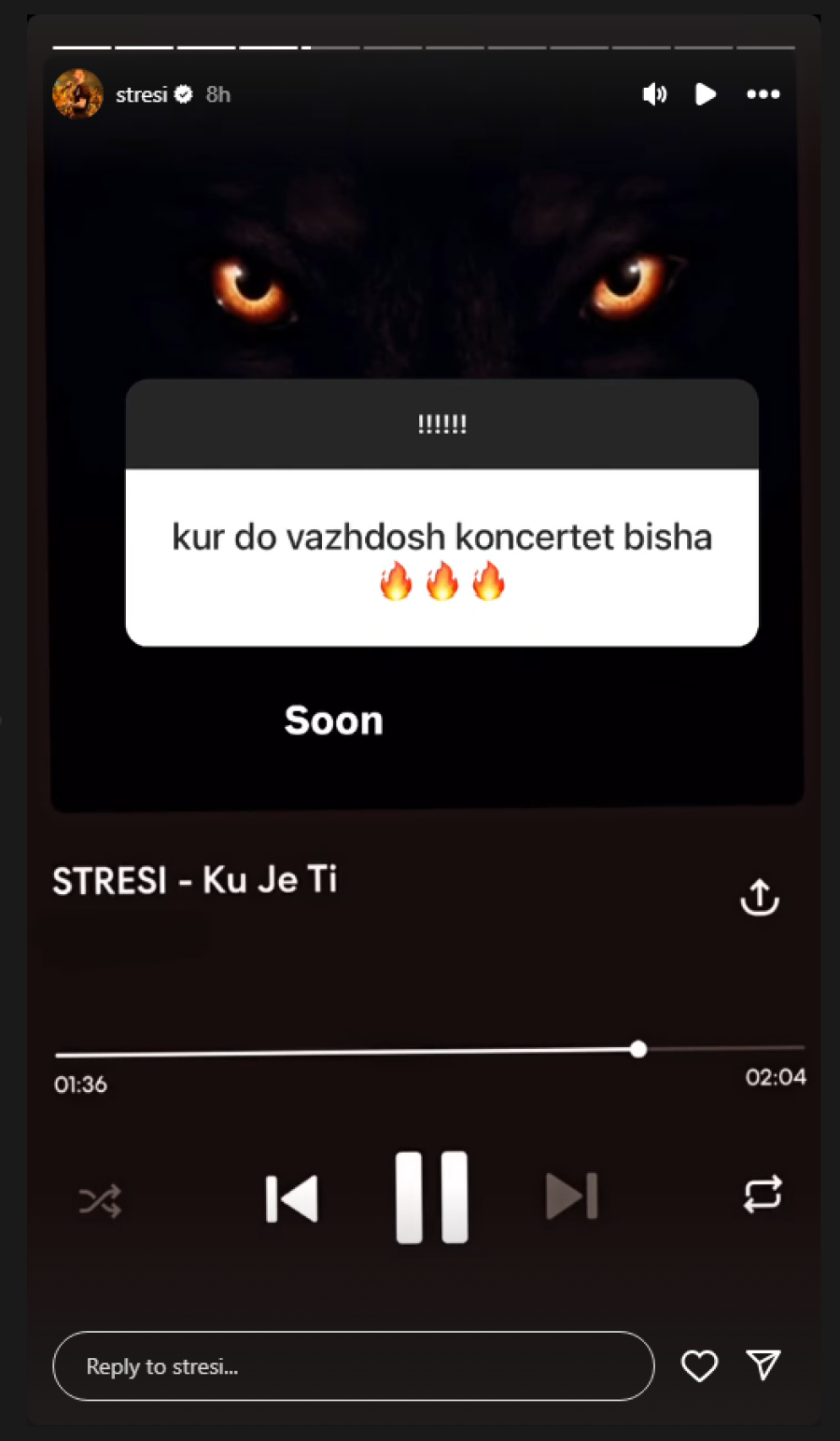The height and width of the screenshot is (1441, 840).
Task: Open stresi's profile picture
Action: point(77,93)
